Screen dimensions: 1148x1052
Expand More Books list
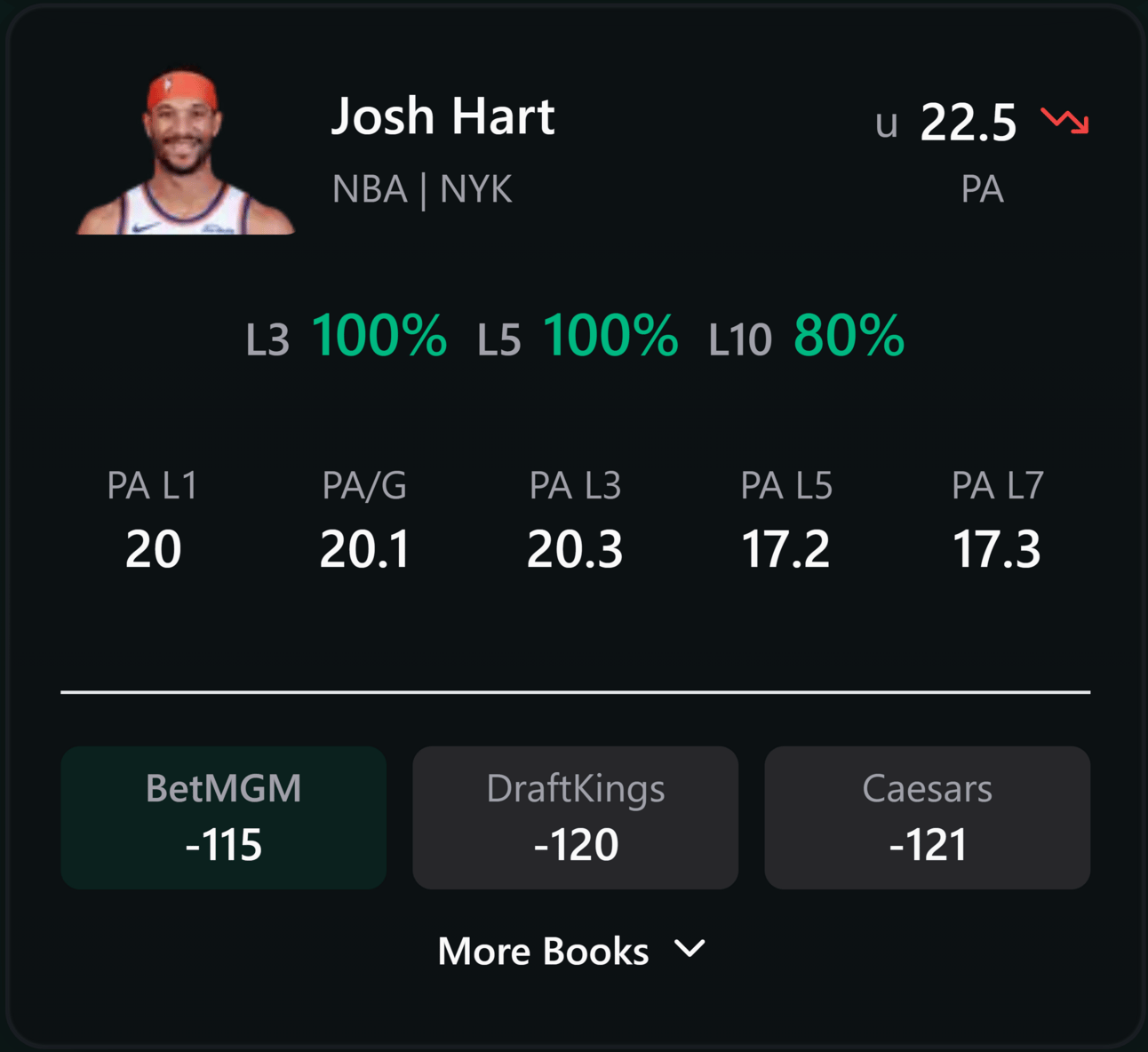point(572,951)
